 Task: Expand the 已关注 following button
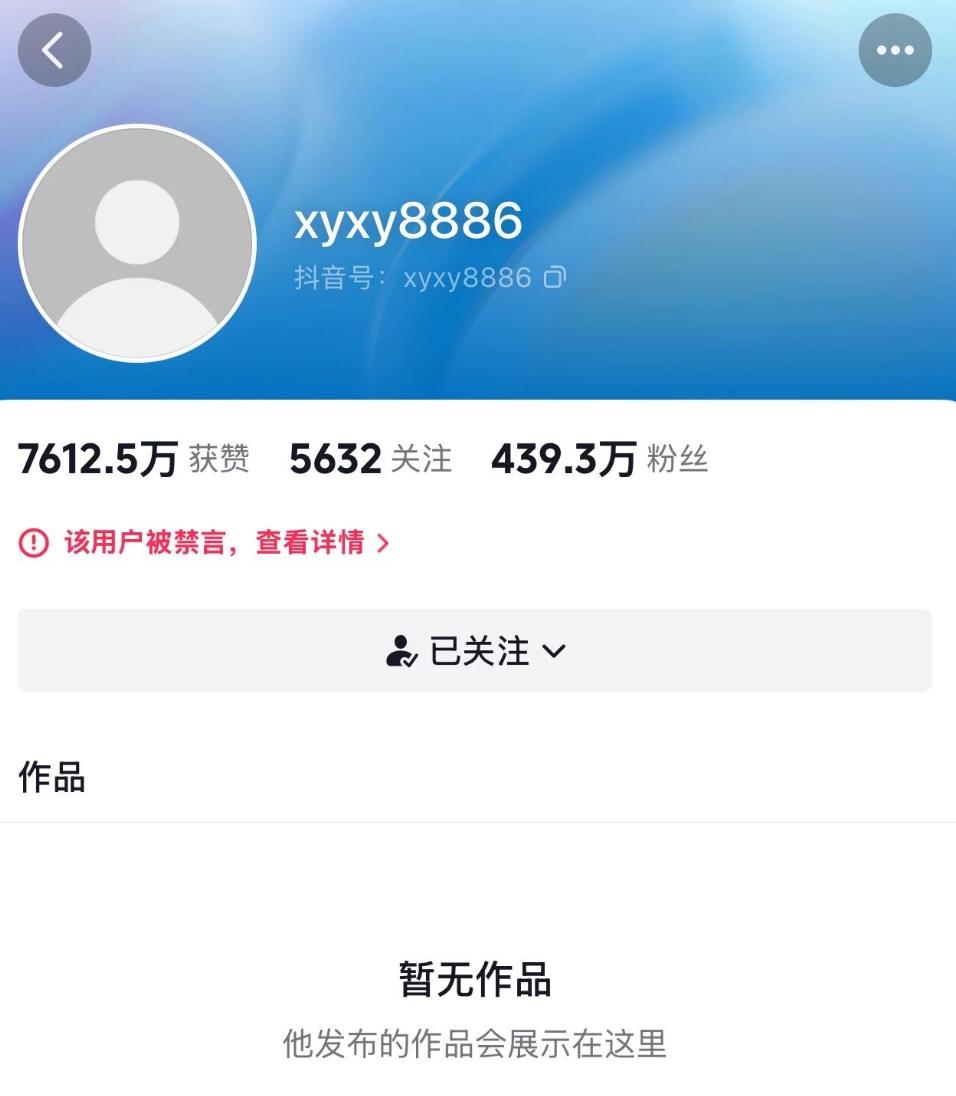pos(475,651)
